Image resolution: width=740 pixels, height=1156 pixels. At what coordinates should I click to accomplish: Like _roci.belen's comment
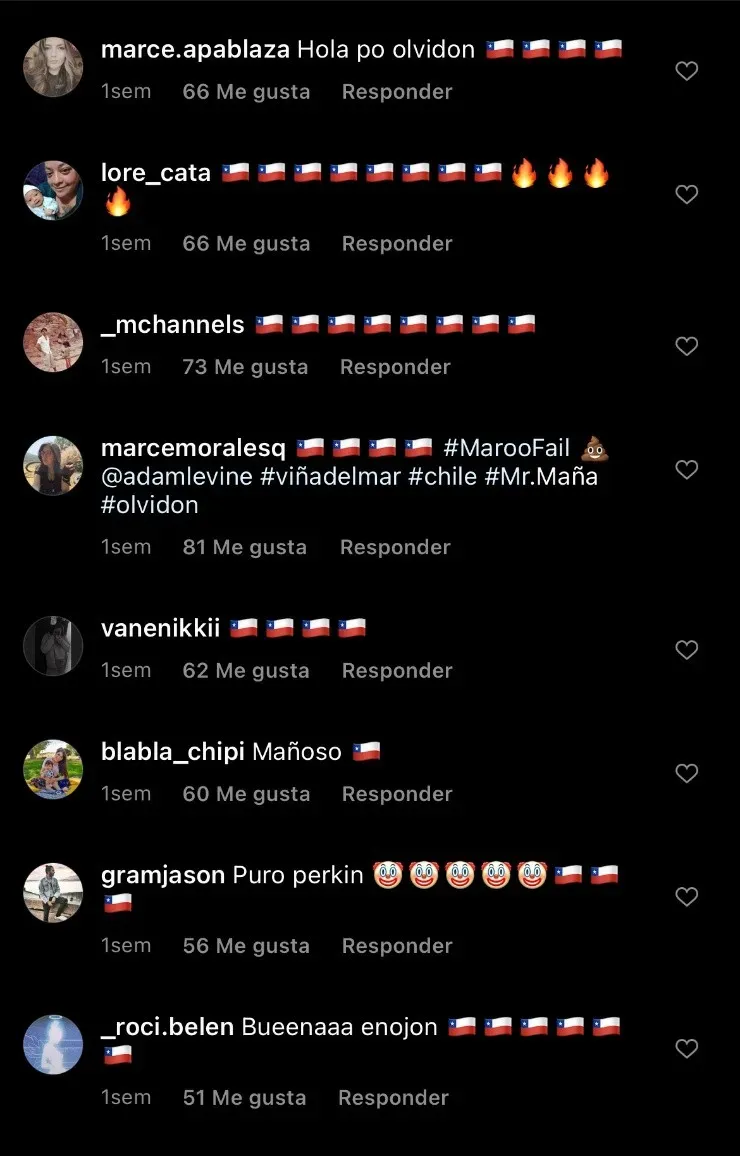pos(686,1048)
